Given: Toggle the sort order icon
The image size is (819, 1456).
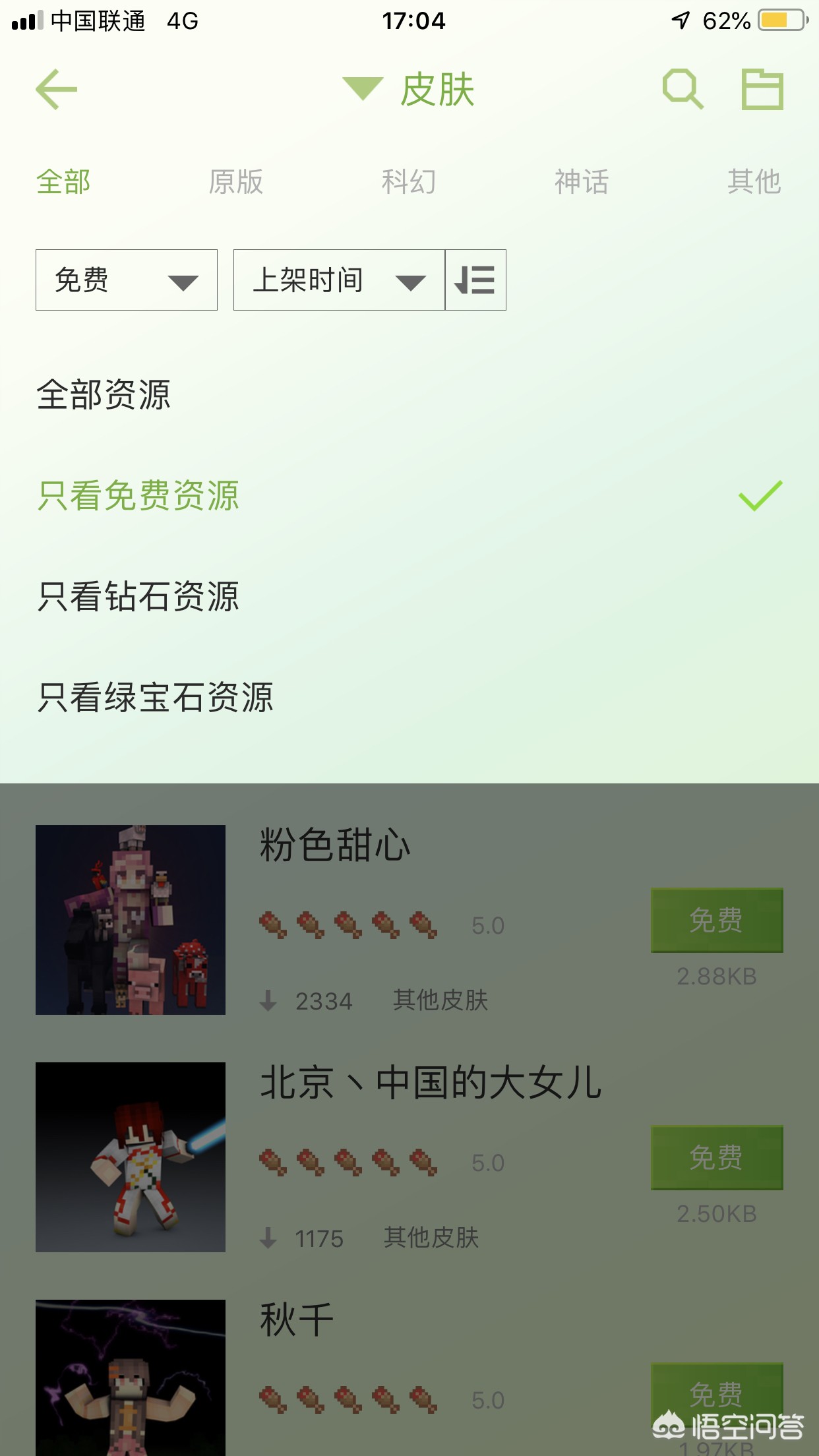Looking at the screenshot, I should (475, 280).
